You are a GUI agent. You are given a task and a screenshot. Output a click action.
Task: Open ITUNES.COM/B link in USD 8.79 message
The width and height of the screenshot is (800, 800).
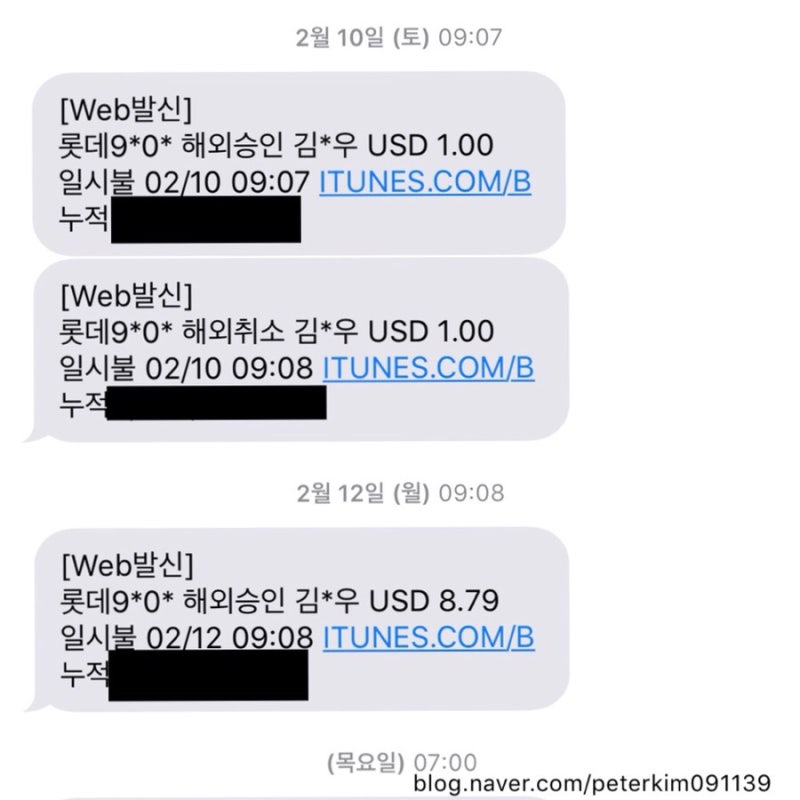428,637
